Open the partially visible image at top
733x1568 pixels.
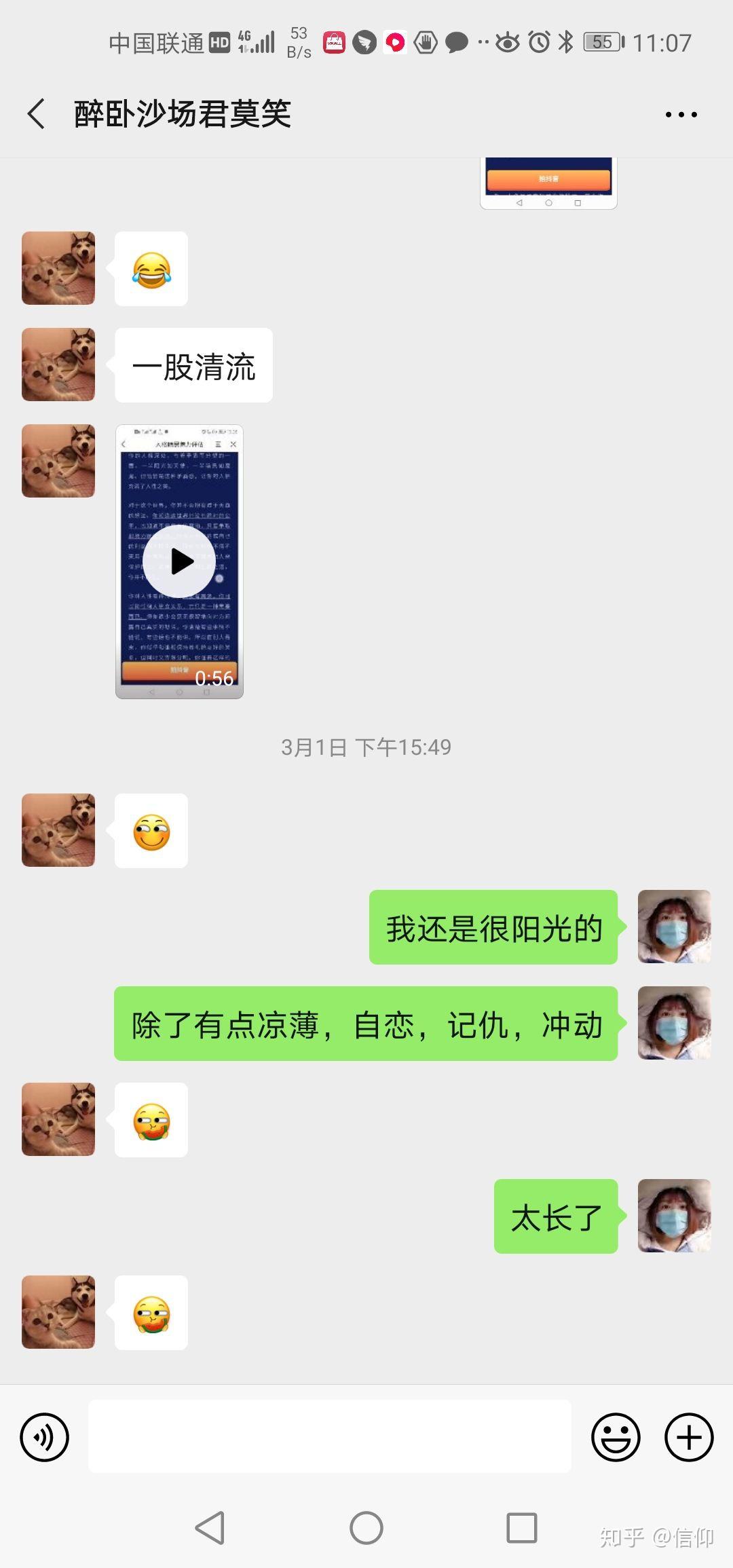click(x=548, y=183)
